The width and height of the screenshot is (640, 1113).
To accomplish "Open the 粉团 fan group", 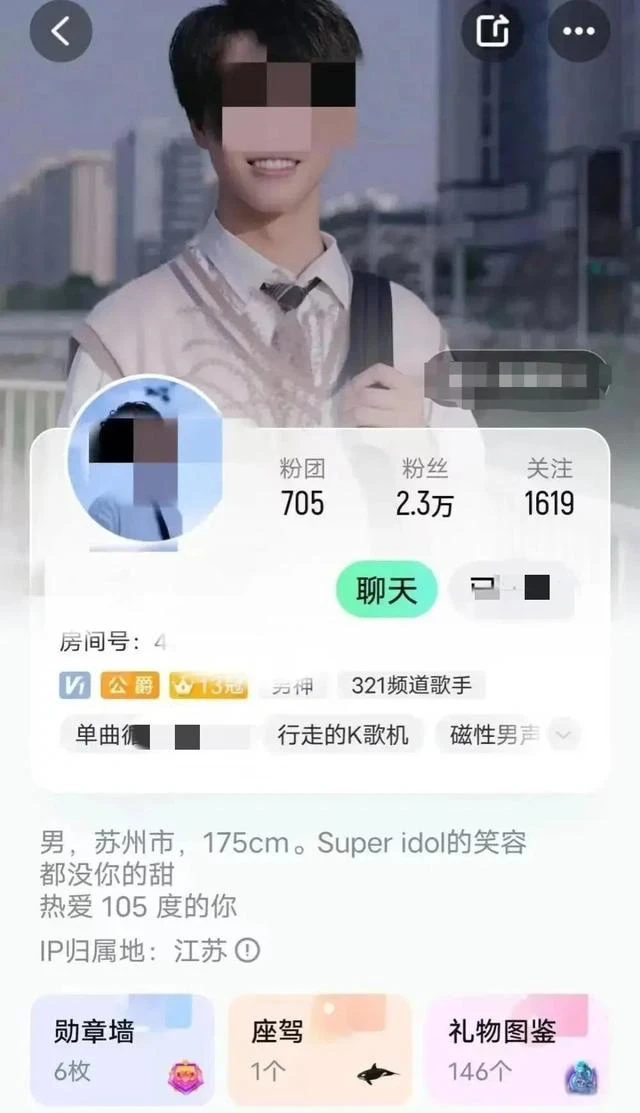I will [302, 489].
